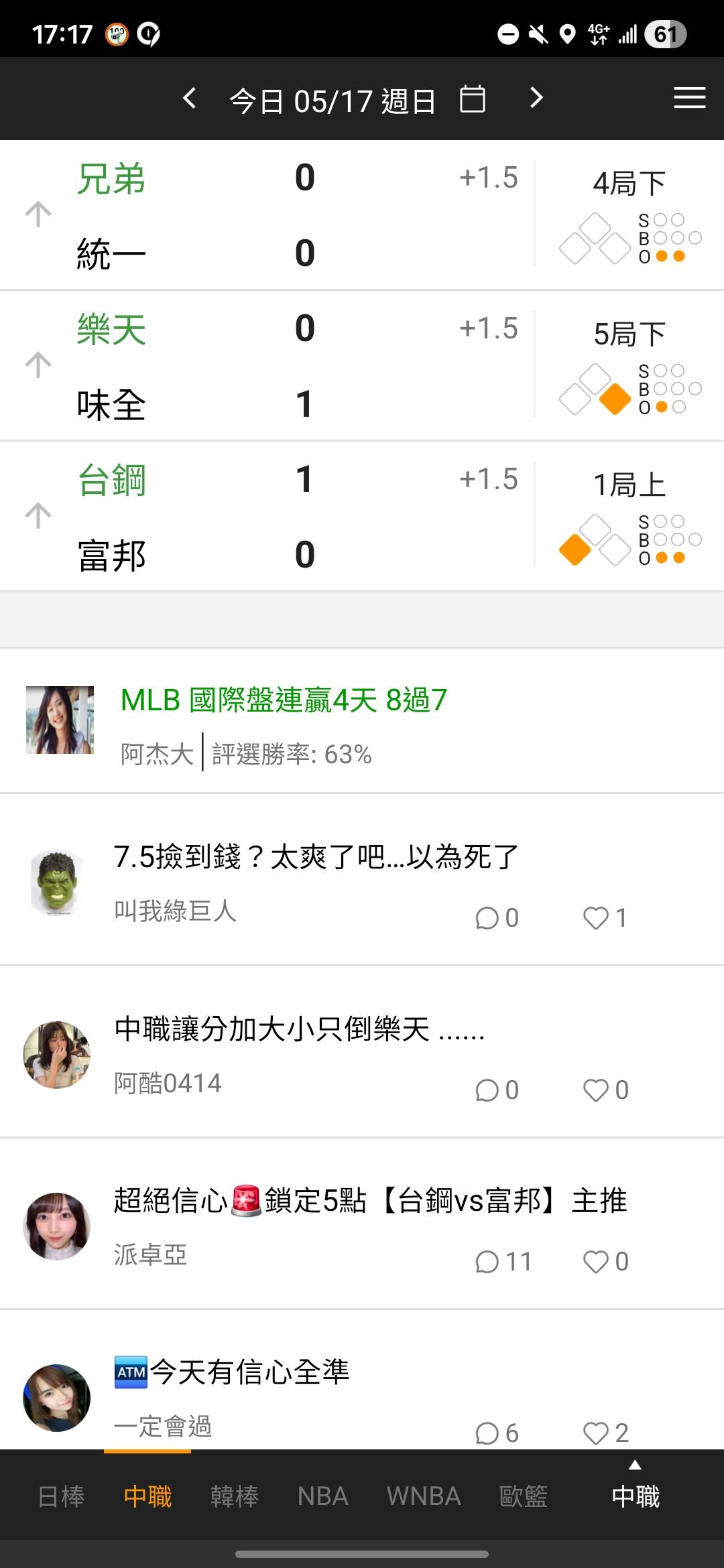Open the post by 阿酷0414

[x=362, y=1052]
